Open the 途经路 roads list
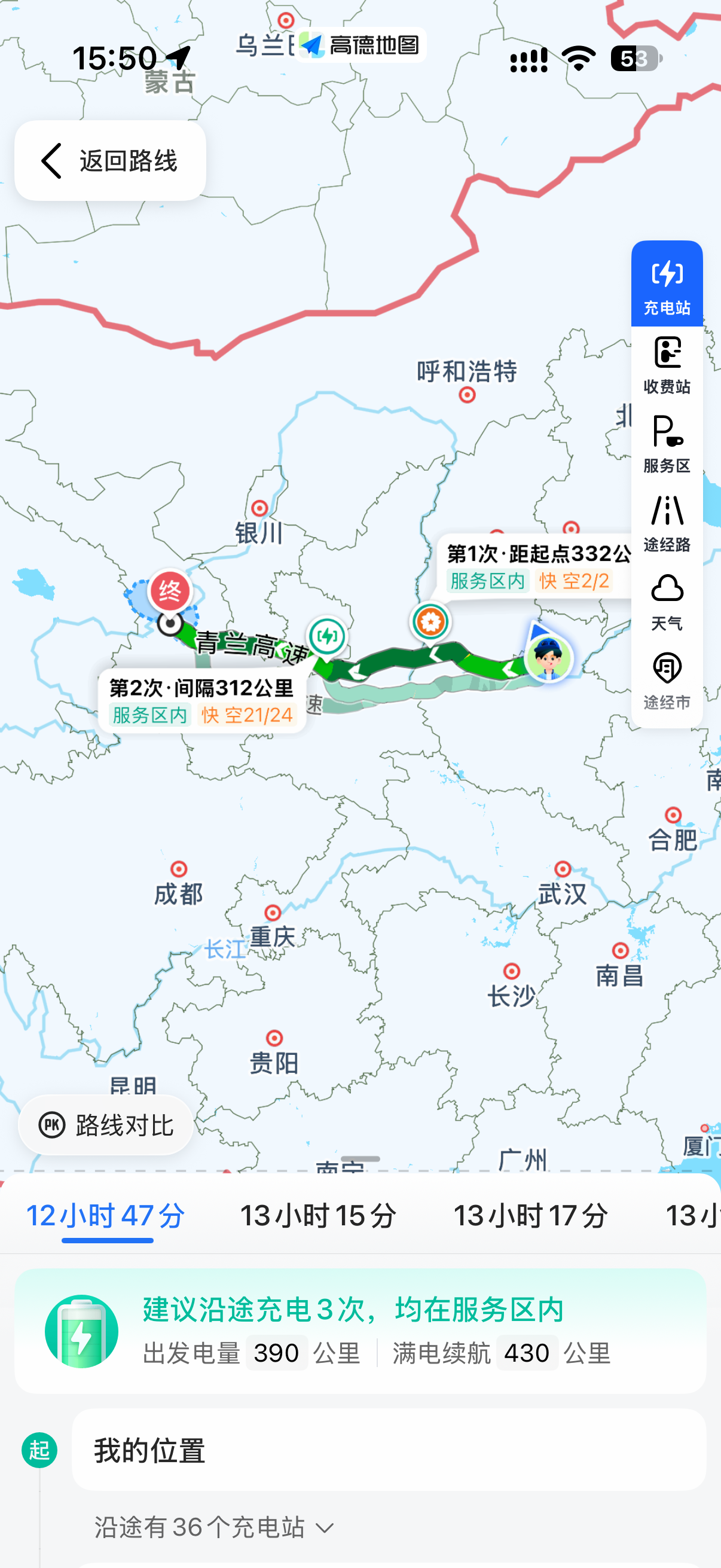This screenshot has height=1568, width=721. (667, 523)
